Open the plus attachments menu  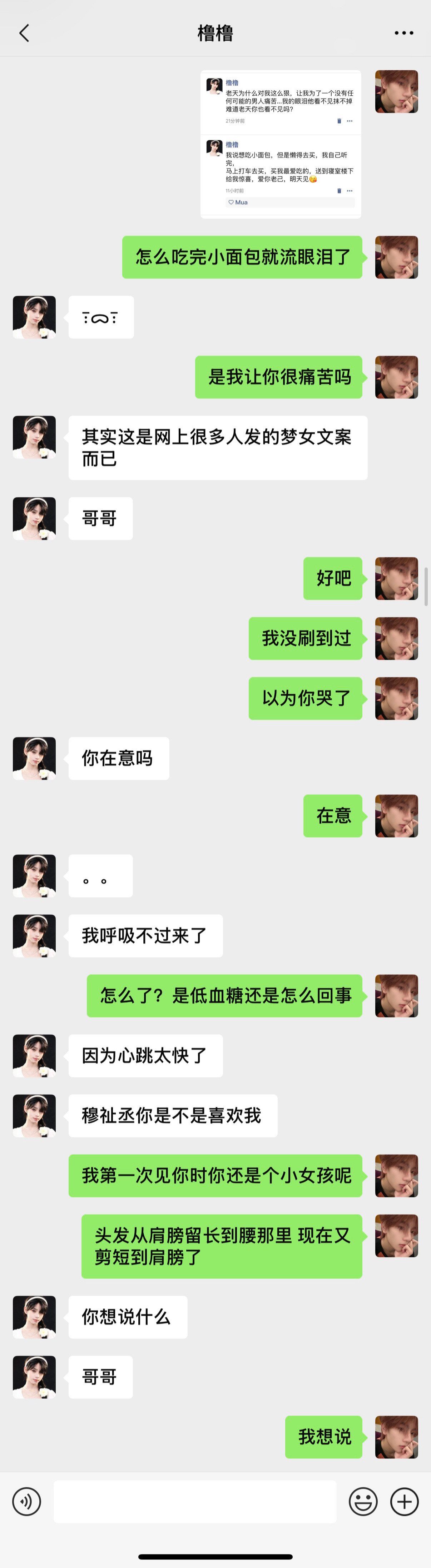404,1502
